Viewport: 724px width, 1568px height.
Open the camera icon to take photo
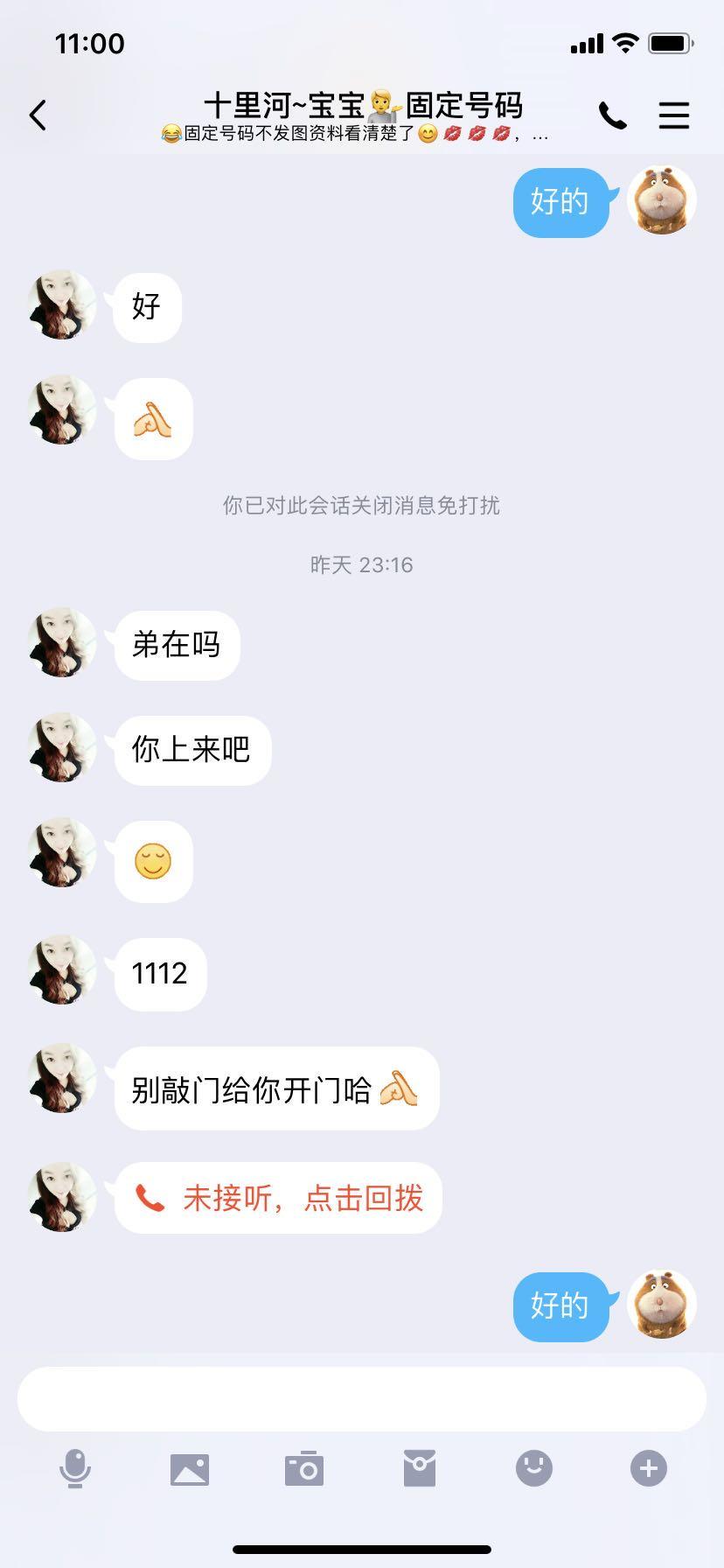tap(303, 1469)
